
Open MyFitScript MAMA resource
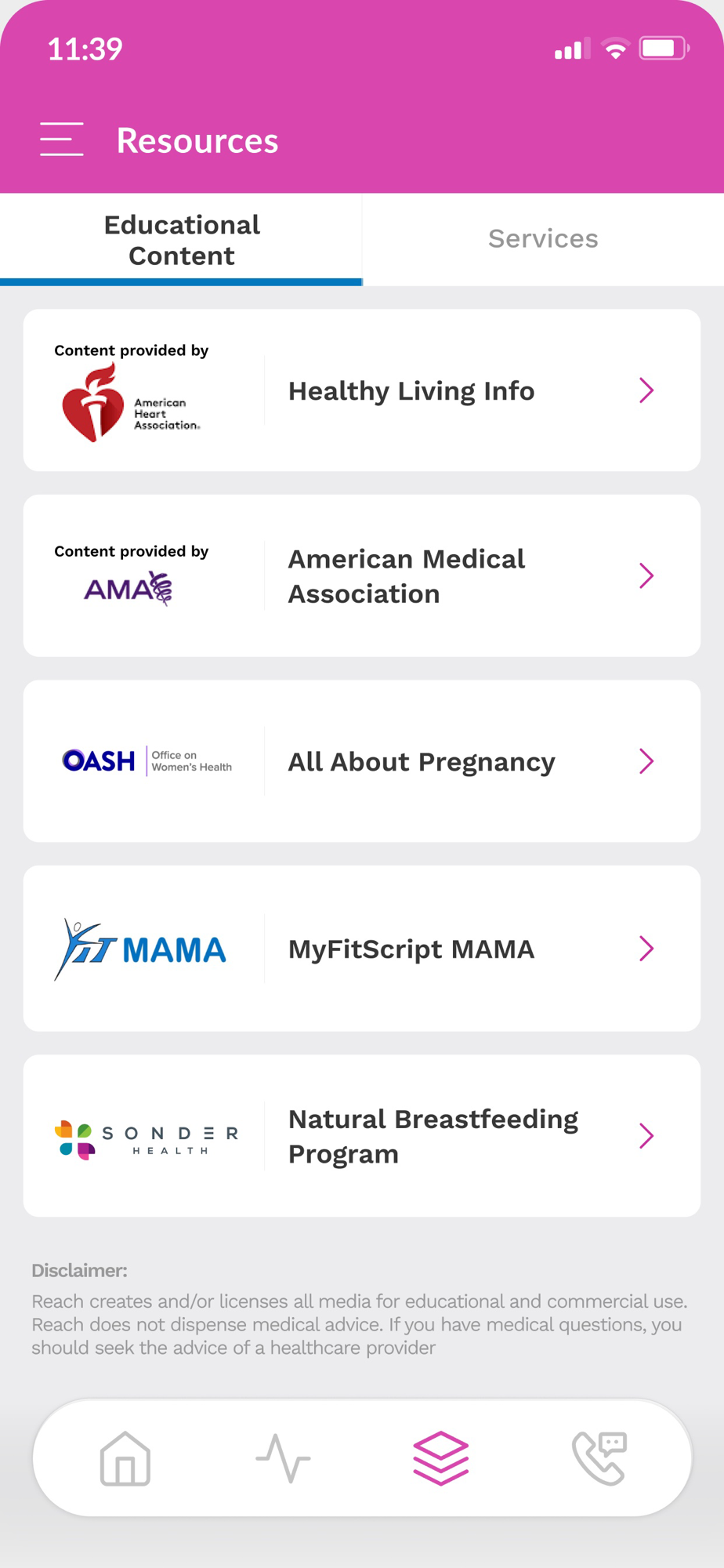[362, 949]
